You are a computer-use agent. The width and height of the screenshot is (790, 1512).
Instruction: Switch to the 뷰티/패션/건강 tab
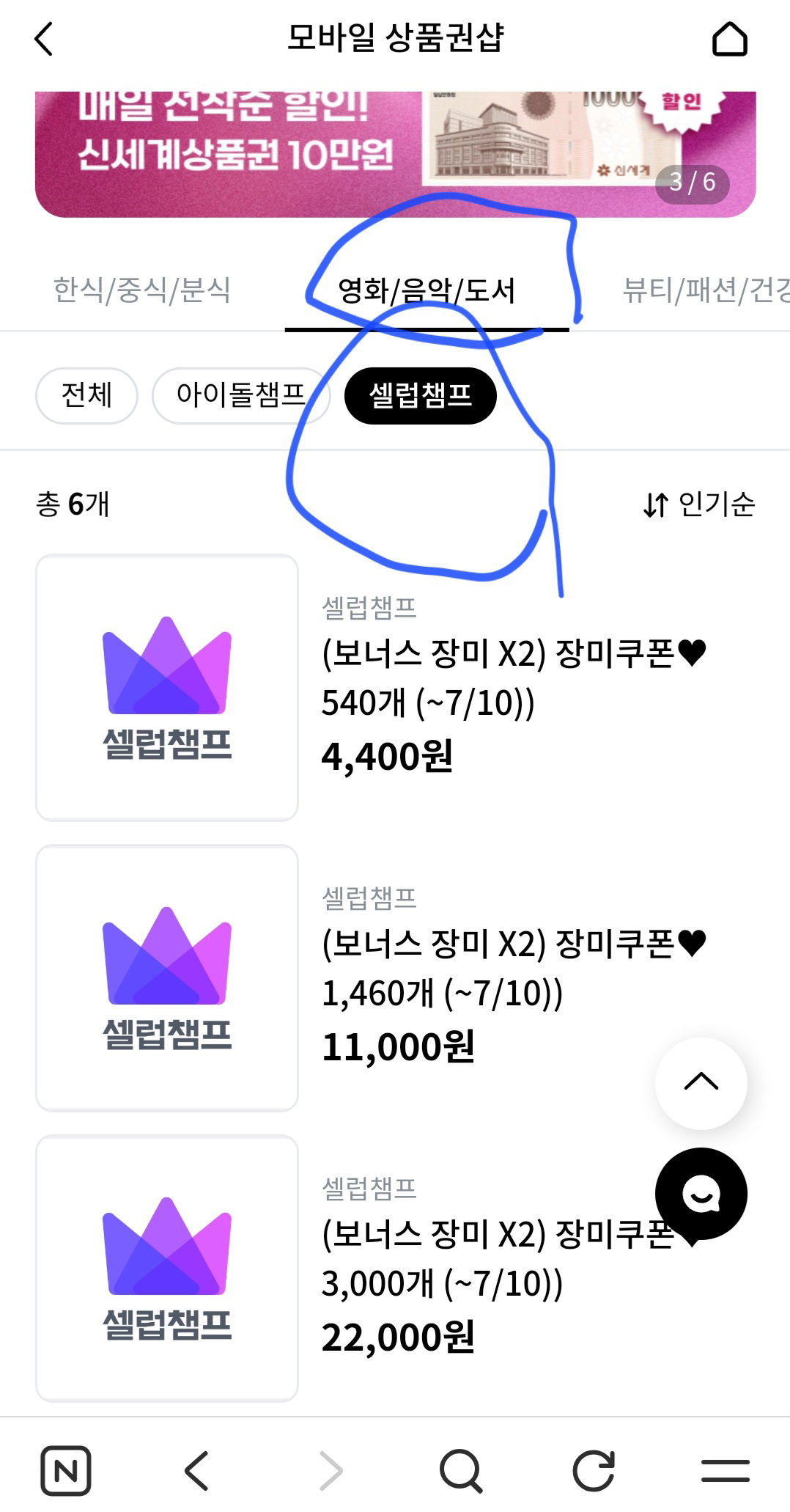[705, 290]
